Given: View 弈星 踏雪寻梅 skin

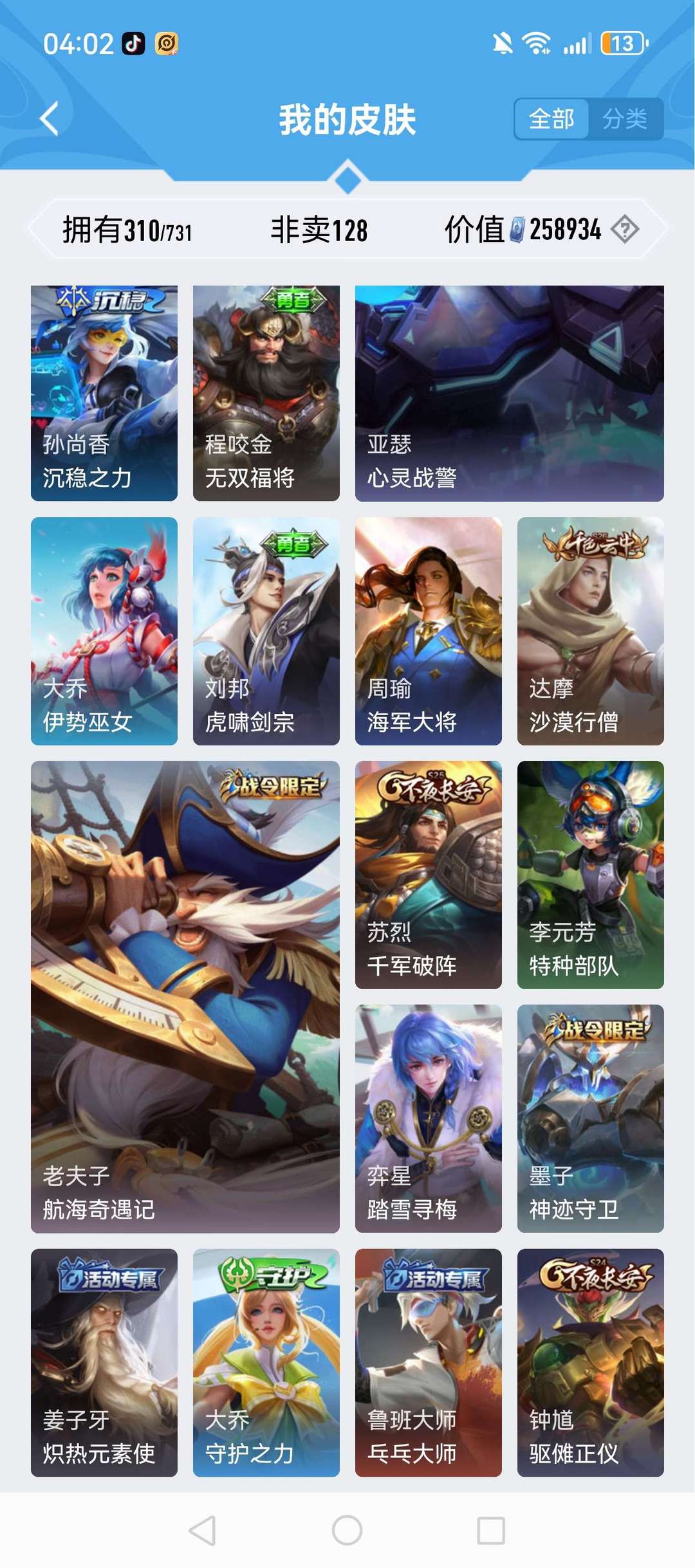Looking at the screenshot, I should tap(429, 1118).
